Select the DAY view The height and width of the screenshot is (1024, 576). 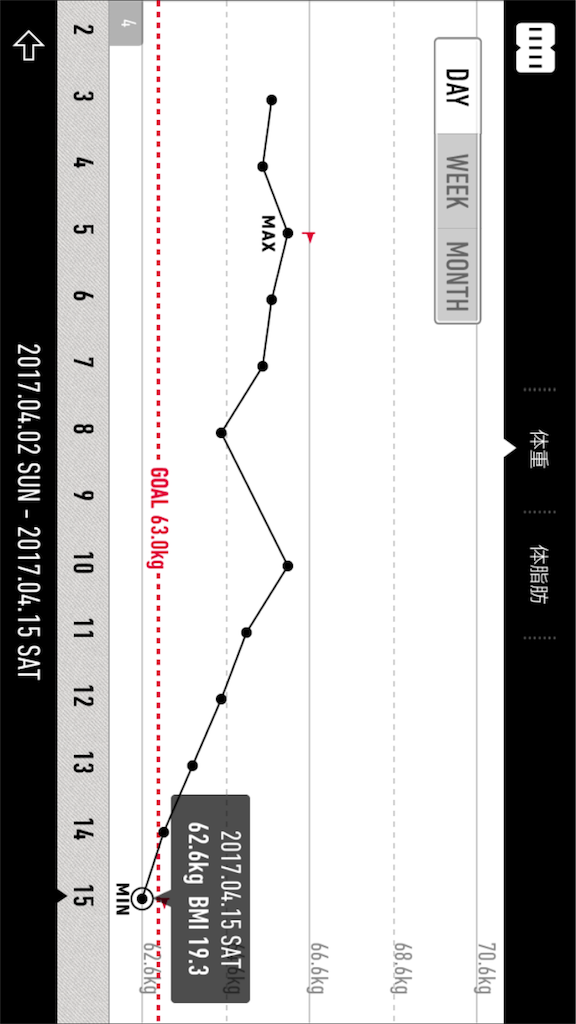pyautogui.click(x=458, y=86)
